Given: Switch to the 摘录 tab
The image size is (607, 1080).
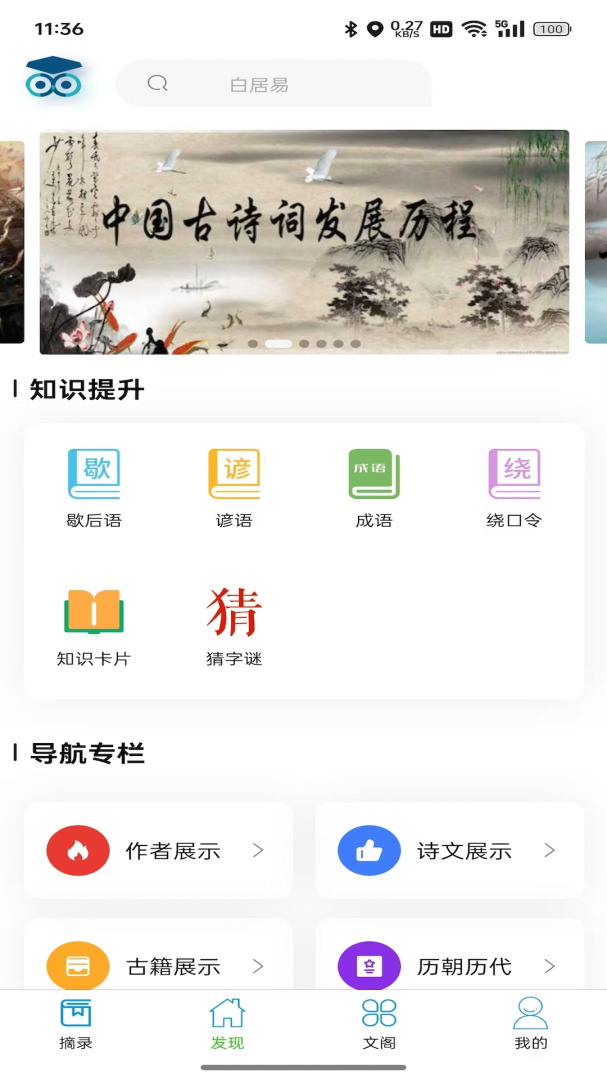Looking at the screenshot, I should (76, 1024).
